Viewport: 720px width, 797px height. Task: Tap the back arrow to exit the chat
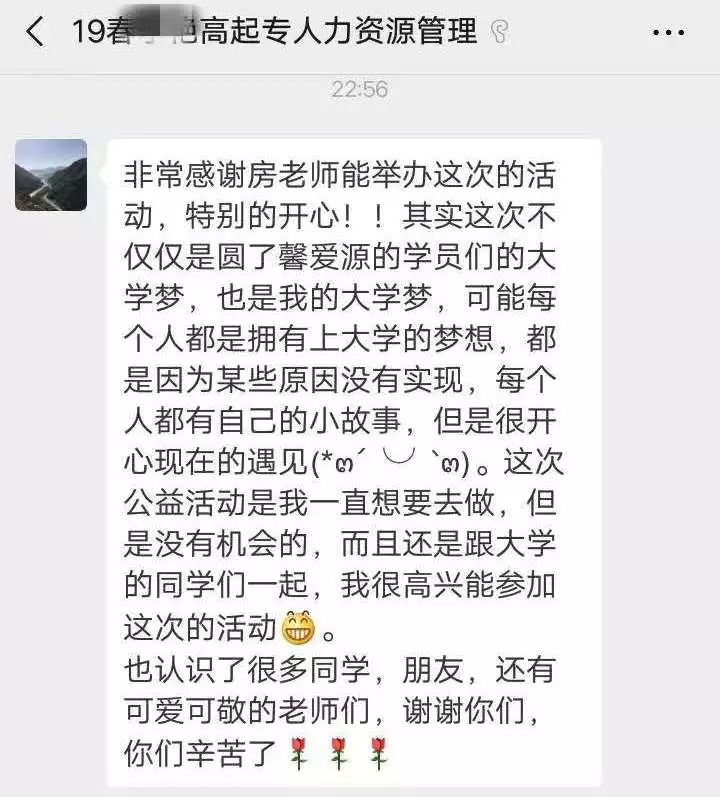(32, 31)
